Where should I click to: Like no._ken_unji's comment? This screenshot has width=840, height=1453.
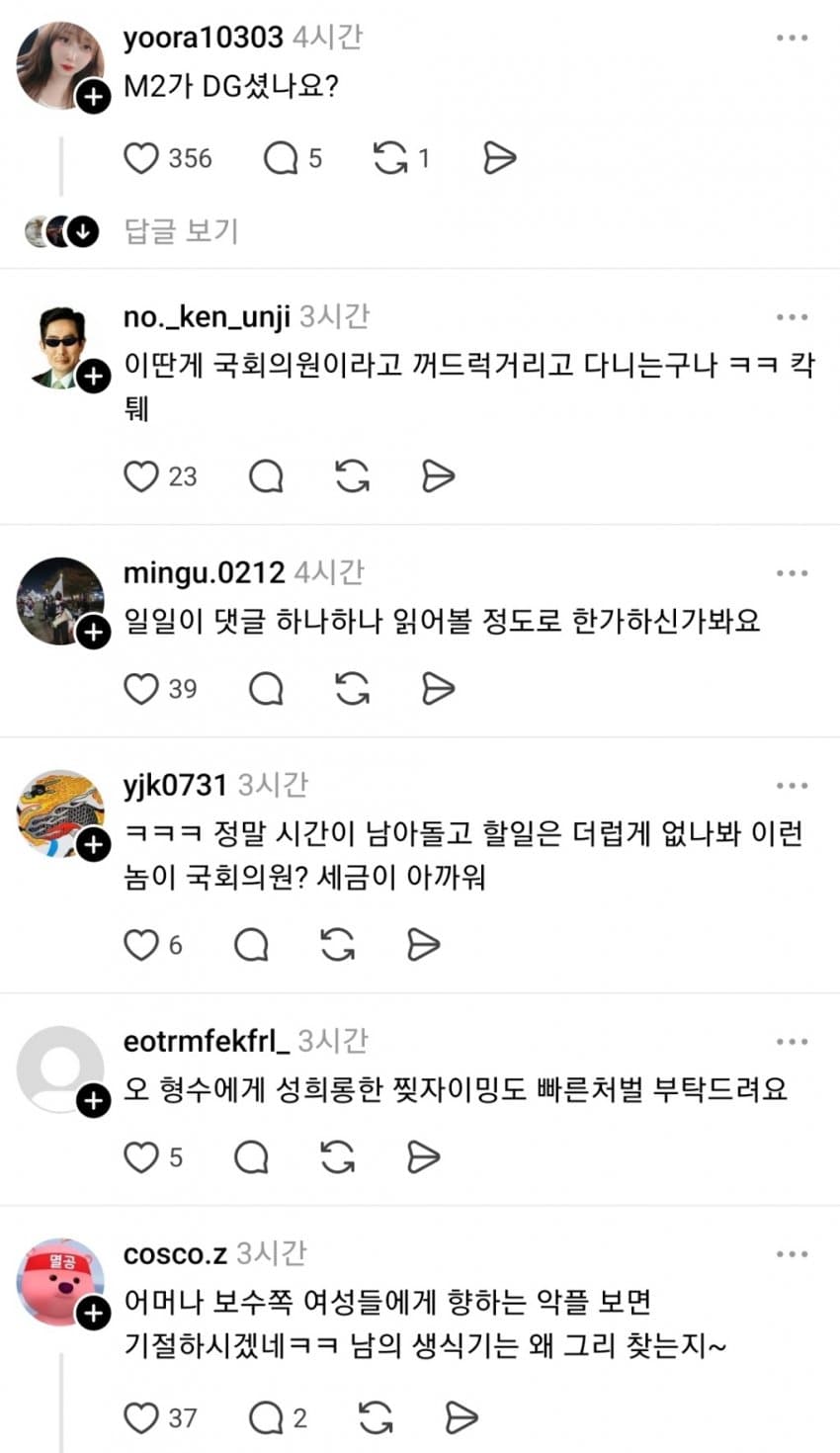pyautogui.click(x=141, y=476)
